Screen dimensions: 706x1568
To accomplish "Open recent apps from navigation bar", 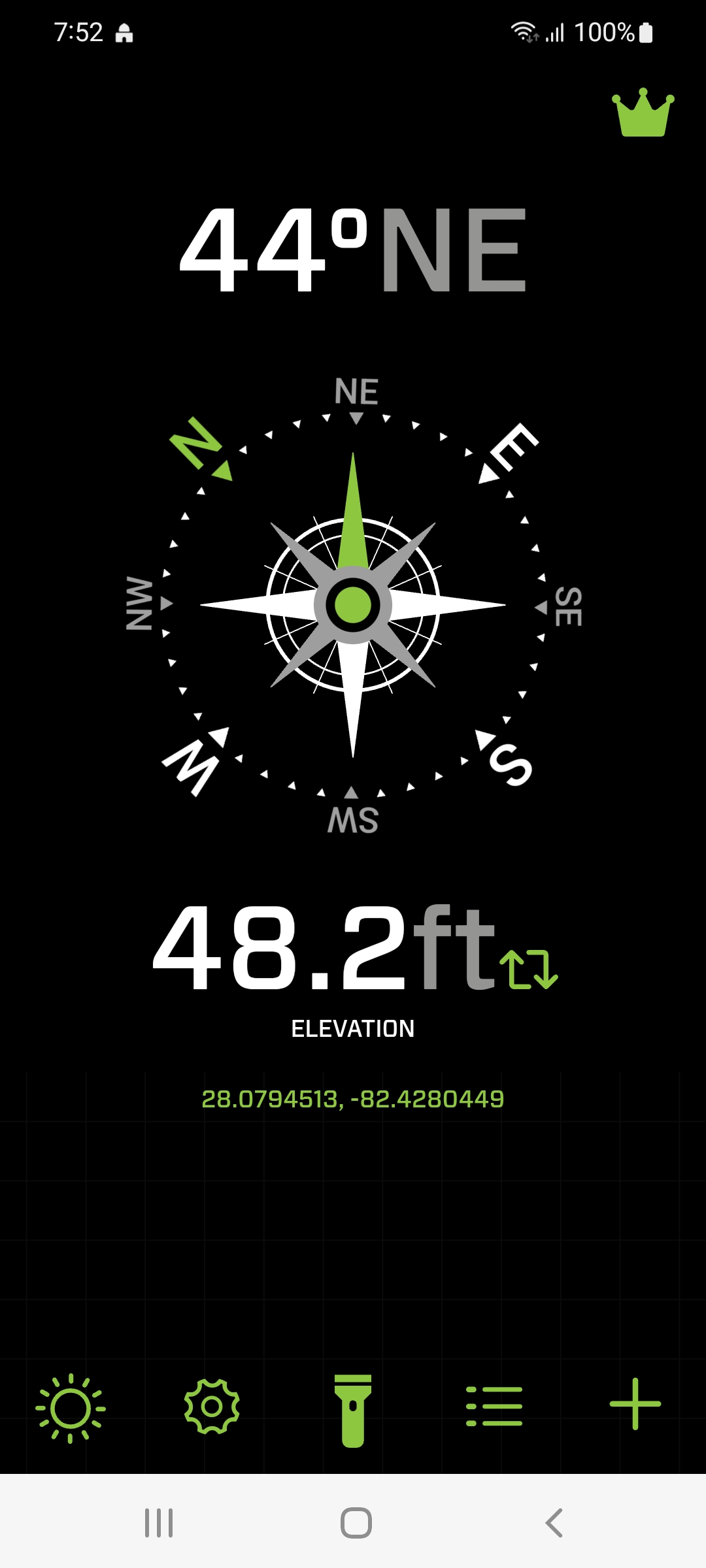I will pyautogui.click(x=159, y=1523).
